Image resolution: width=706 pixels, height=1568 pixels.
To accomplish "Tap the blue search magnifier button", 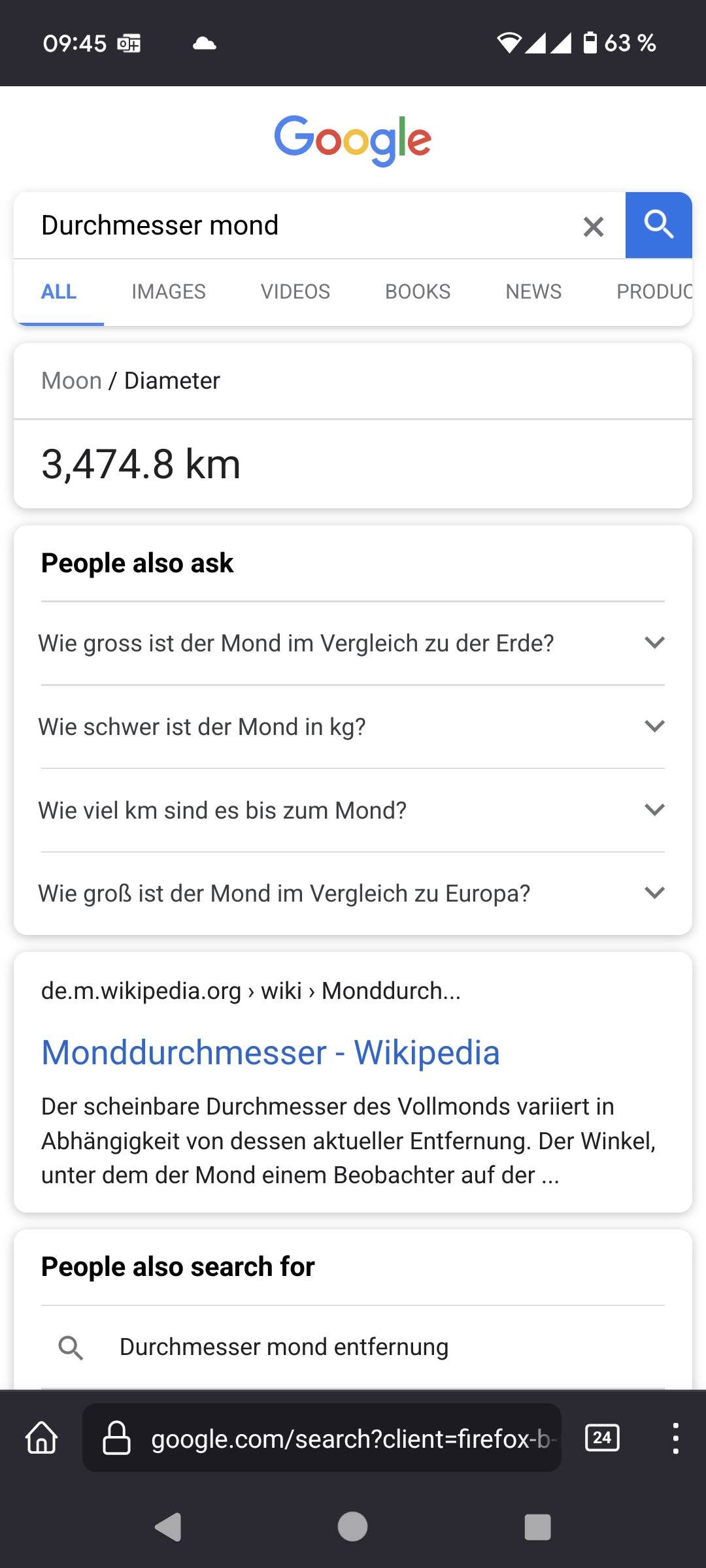I will [x=658, y=225].
